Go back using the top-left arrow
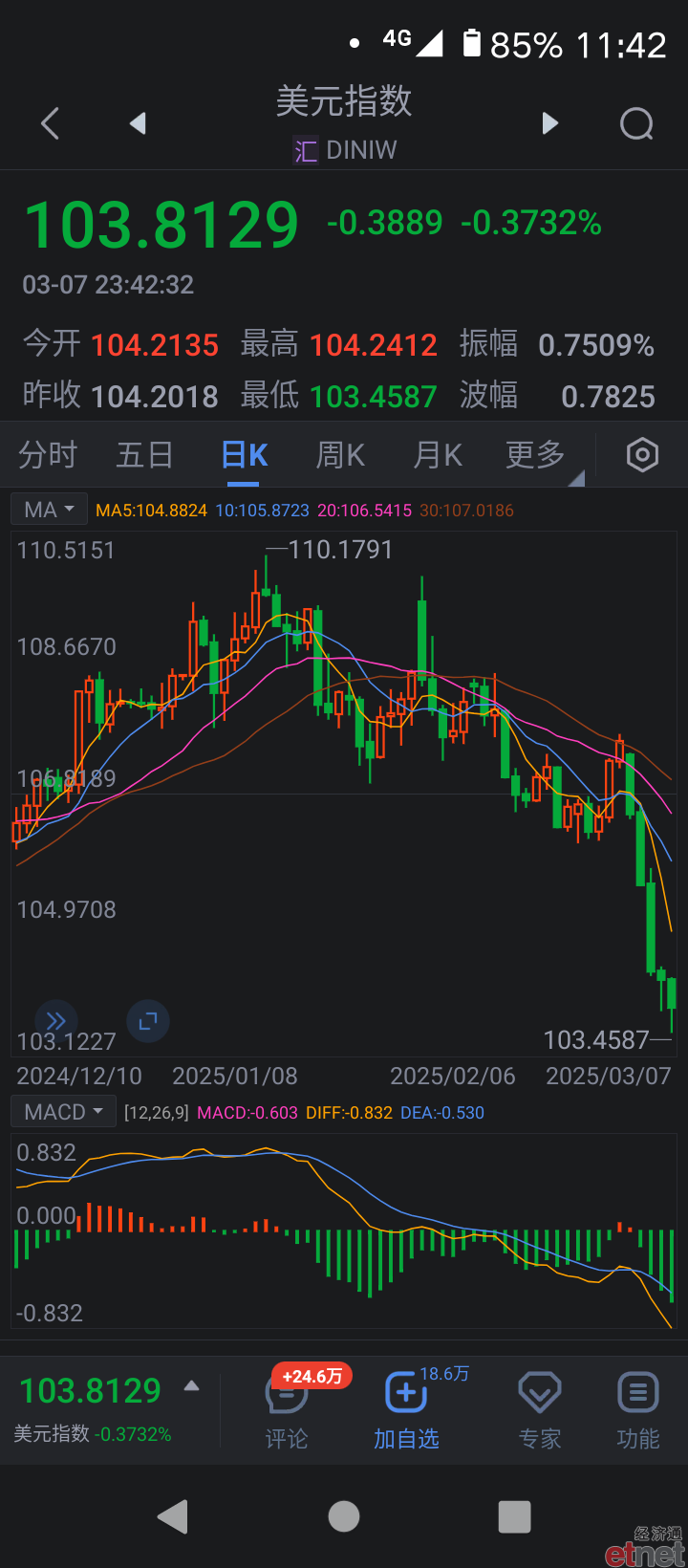Viewport: 688px width, 1568px height. pyautogui.click(x=51, y=123)
